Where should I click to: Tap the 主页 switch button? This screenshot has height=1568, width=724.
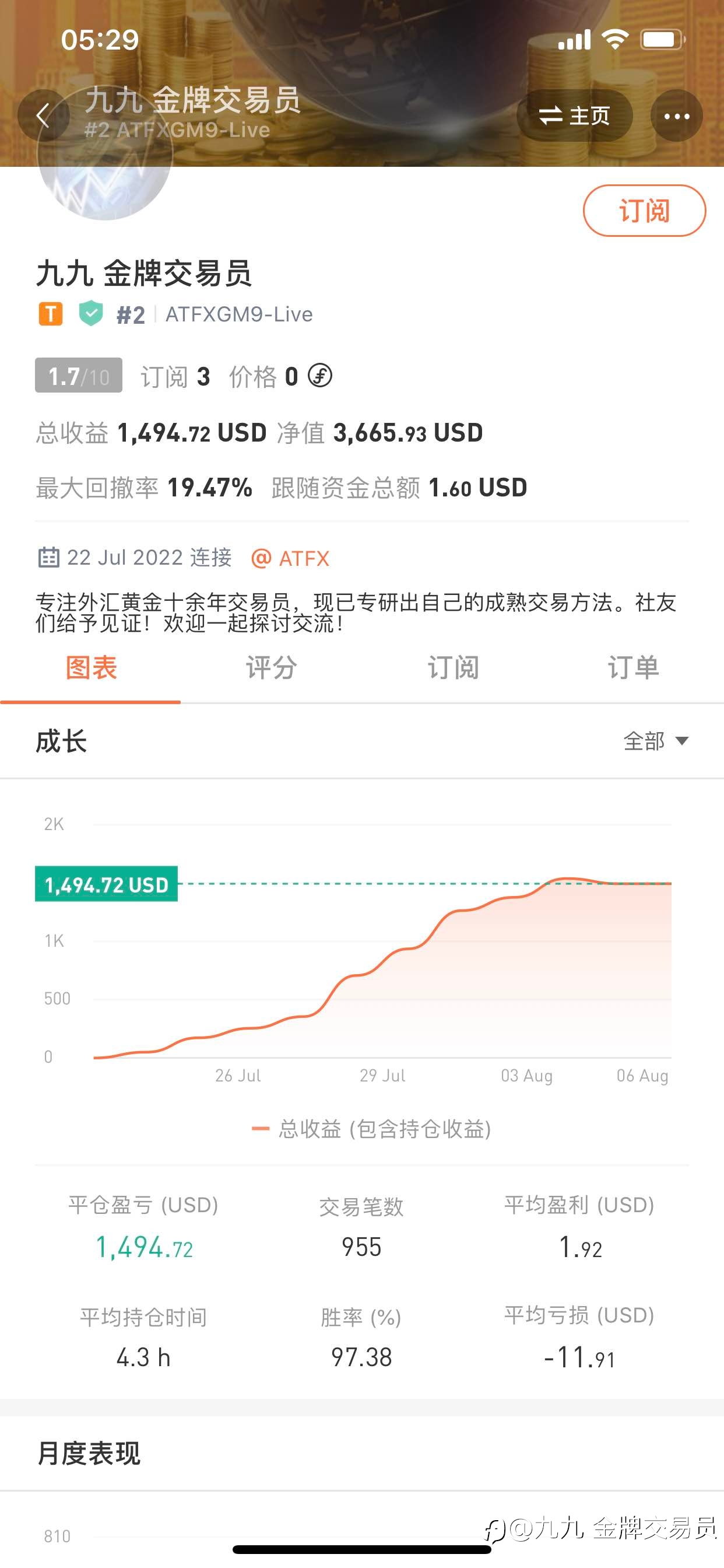coord(574,116)
